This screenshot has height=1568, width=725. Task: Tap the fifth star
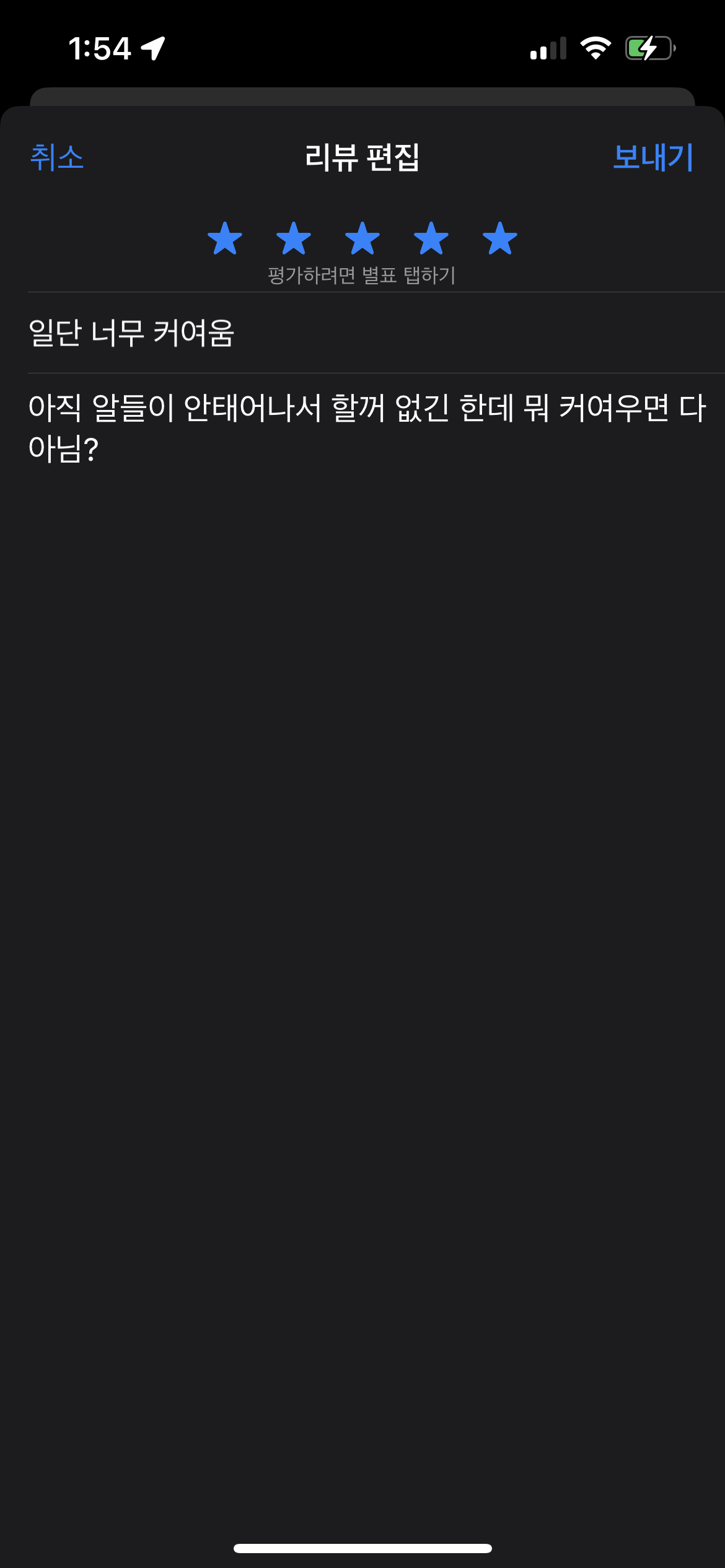(x=500, y=238)
